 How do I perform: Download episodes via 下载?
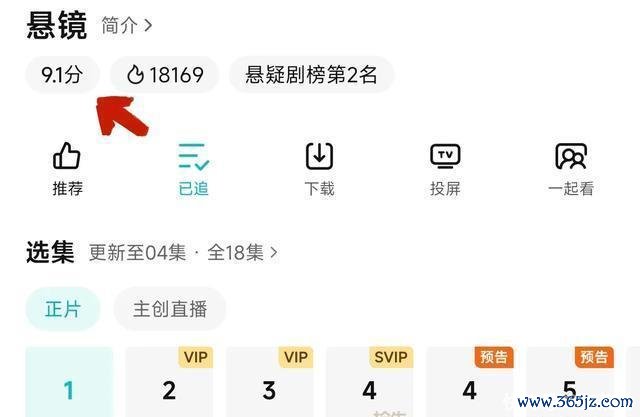pyautogui.click(x=319, y=168)
